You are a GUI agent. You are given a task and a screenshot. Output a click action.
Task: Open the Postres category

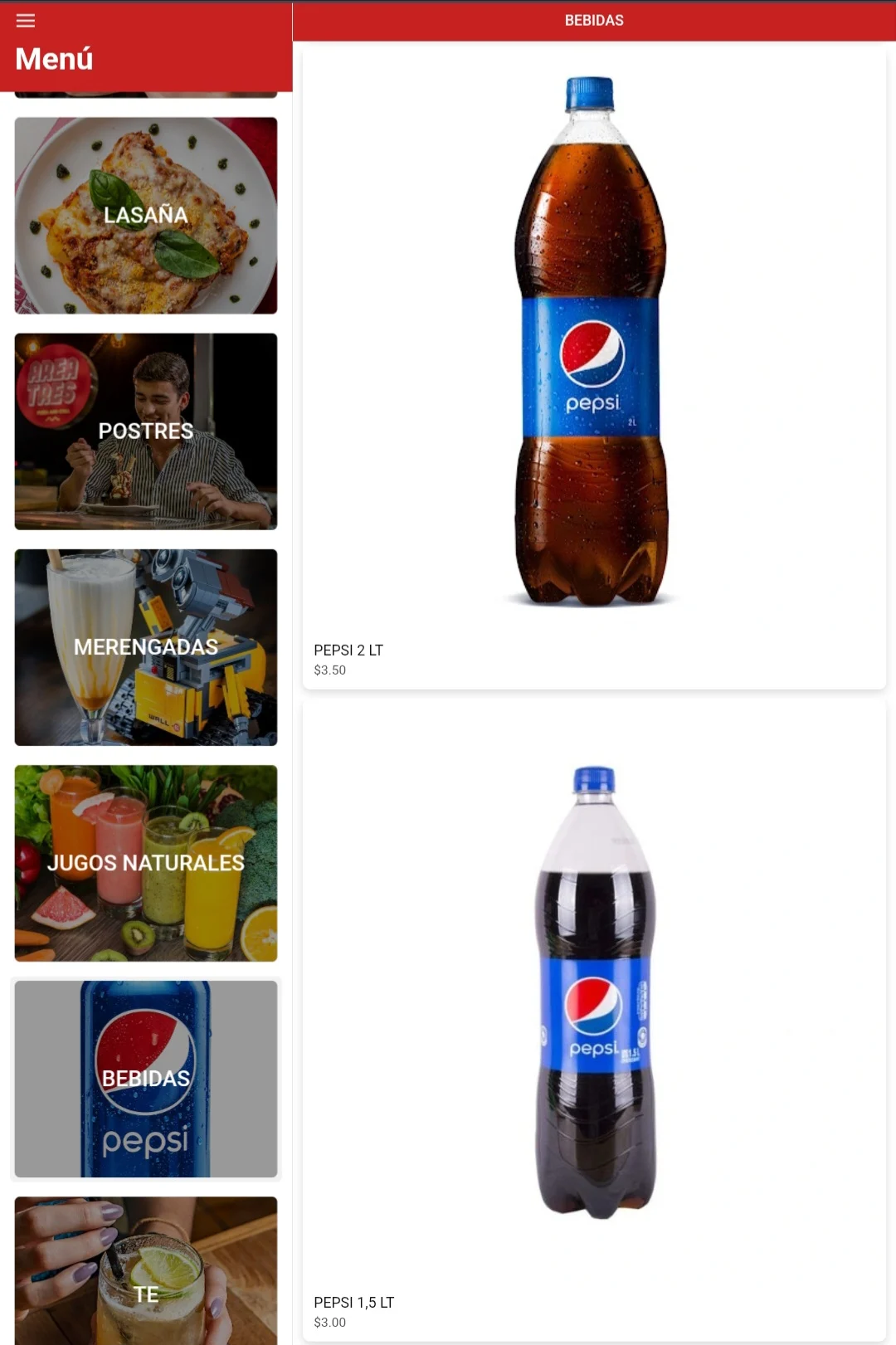[146, 431]
